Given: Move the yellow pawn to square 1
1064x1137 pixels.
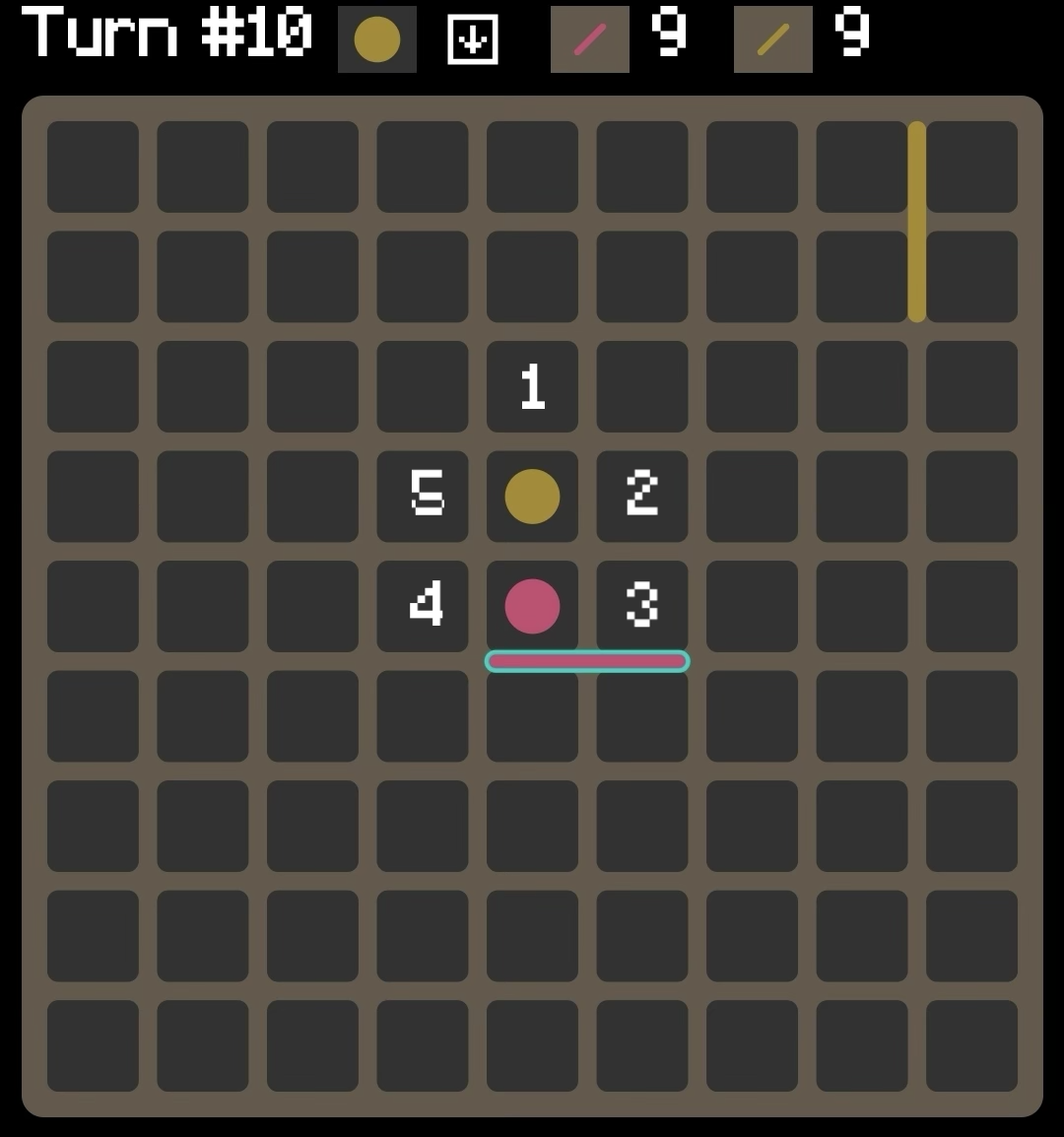Looking at the screenshot, I should tap(532, 386).
